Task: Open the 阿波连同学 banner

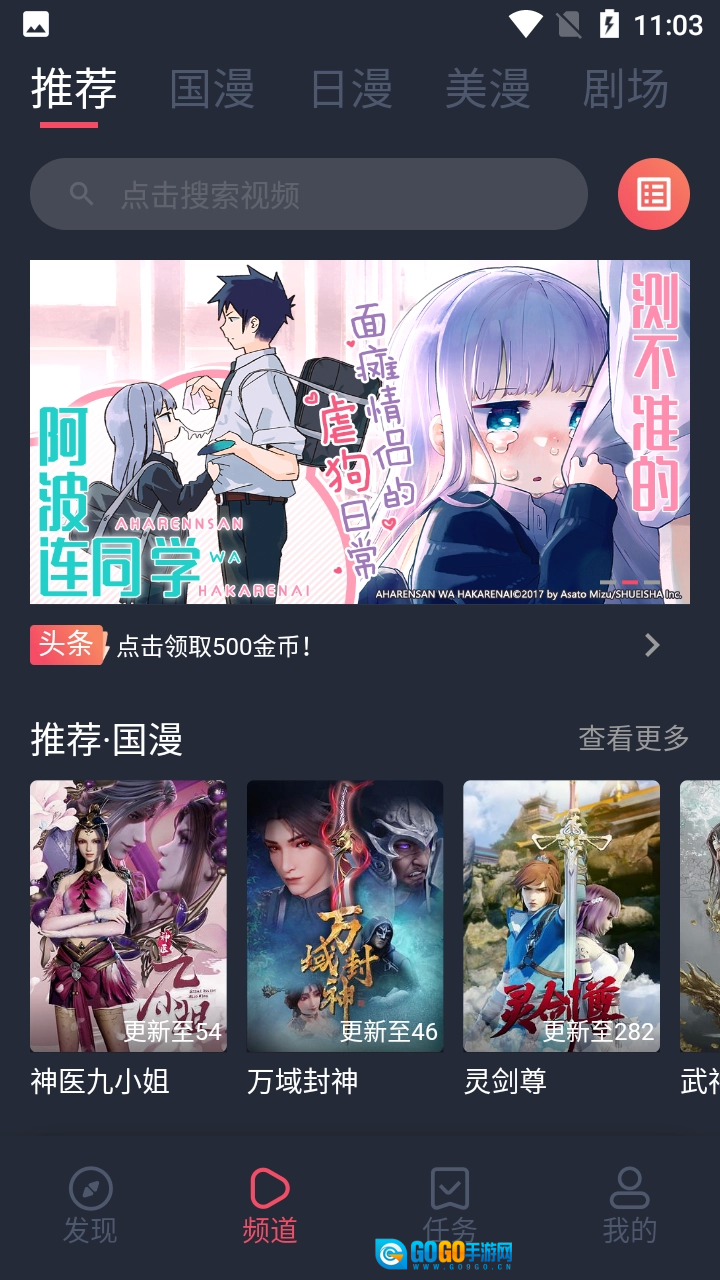Action: (x=360, y=432)
